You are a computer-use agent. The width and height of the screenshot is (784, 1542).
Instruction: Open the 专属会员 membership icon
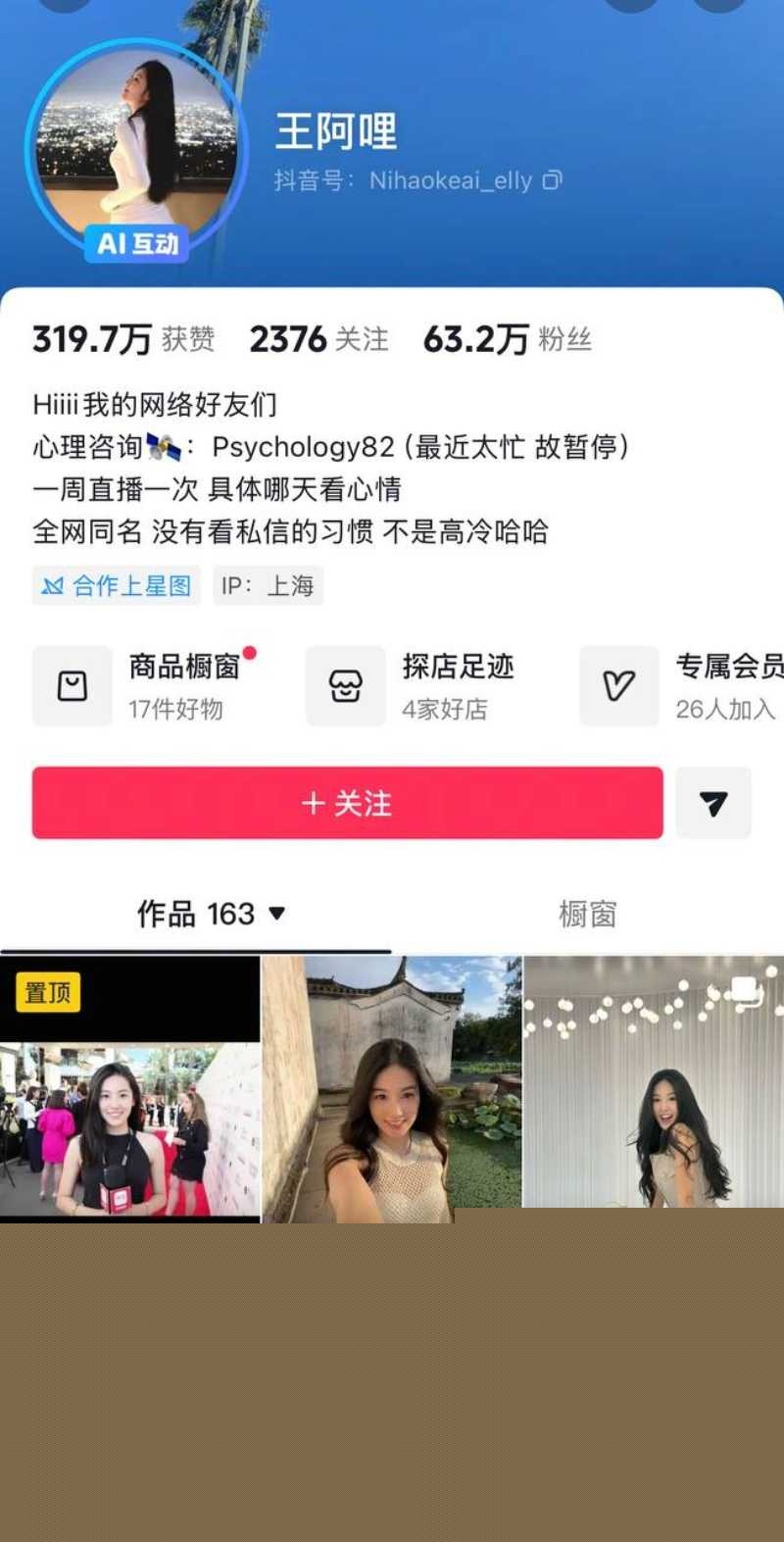pos(618,686)
